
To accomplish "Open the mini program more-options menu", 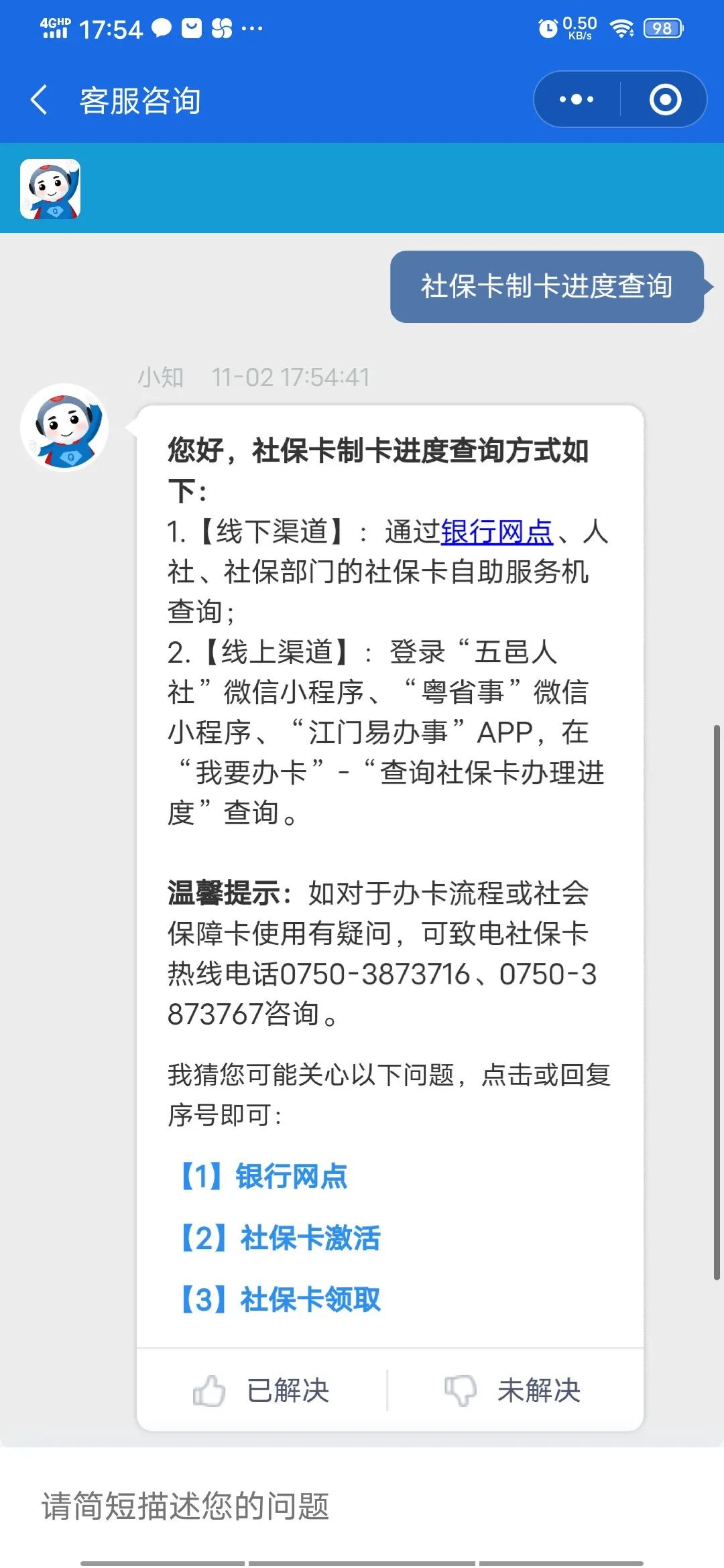I will click(577, 100).
